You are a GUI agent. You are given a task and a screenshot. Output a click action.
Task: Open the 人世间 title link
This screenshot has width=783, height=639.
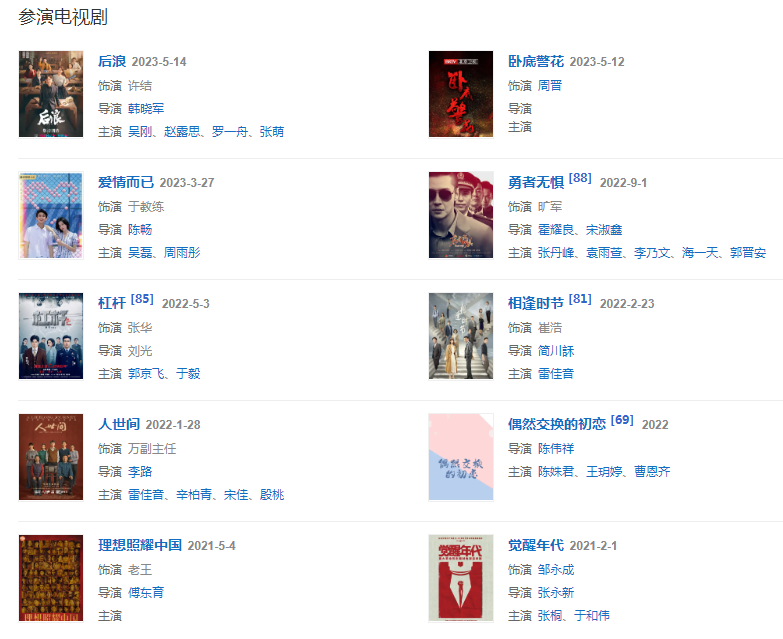(119, 425)
